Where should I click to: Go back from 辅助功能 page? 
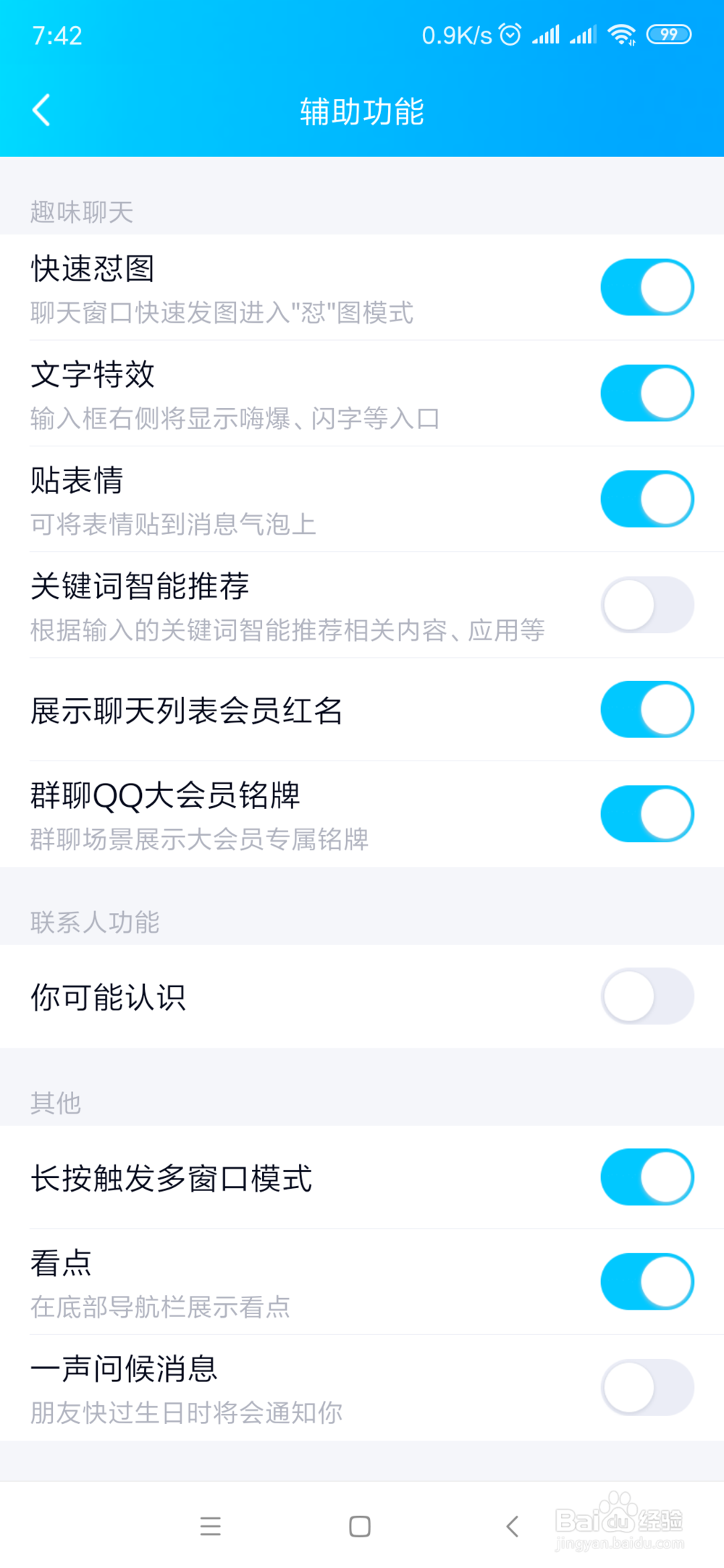42,111
